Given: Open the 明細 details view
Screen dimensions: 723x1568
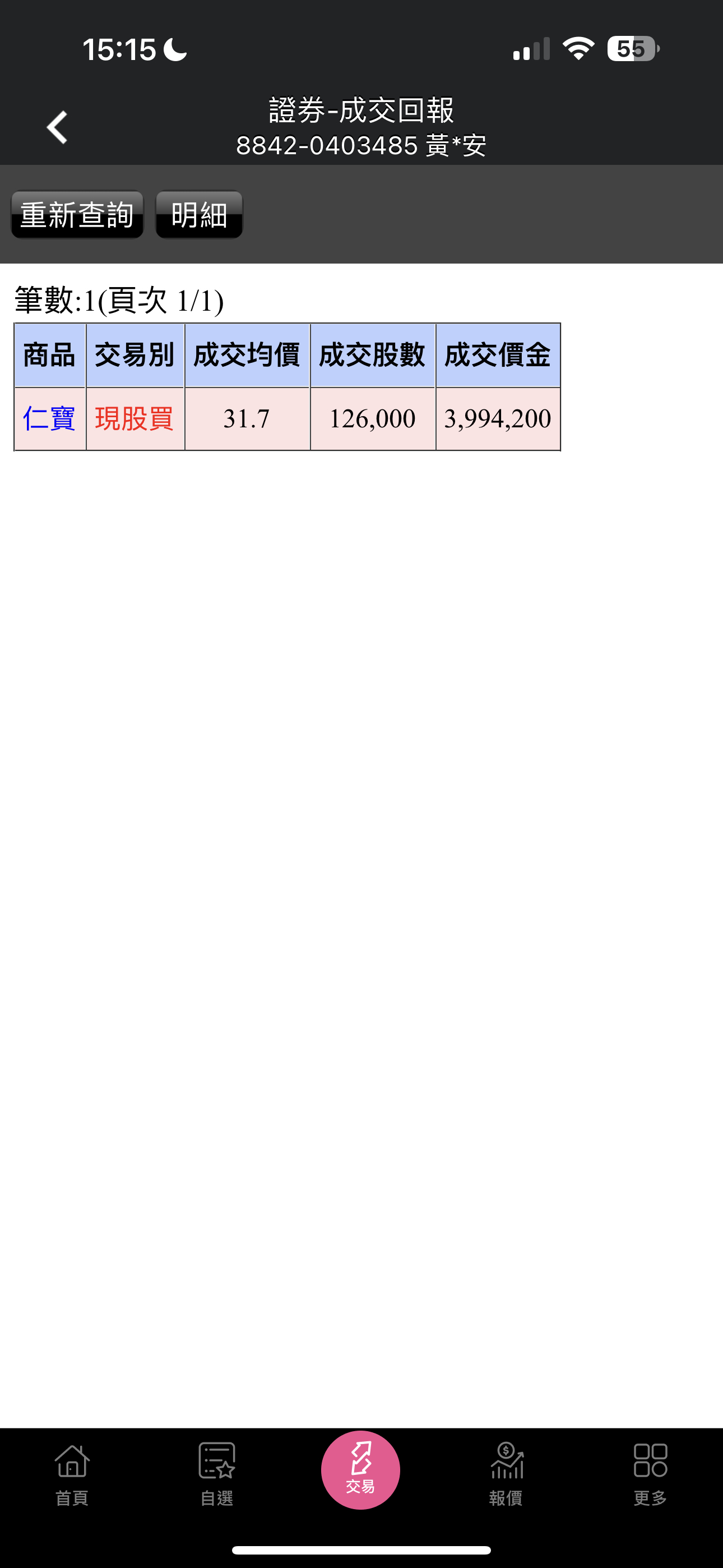Looking at the screenshot, I should (199, 215).
